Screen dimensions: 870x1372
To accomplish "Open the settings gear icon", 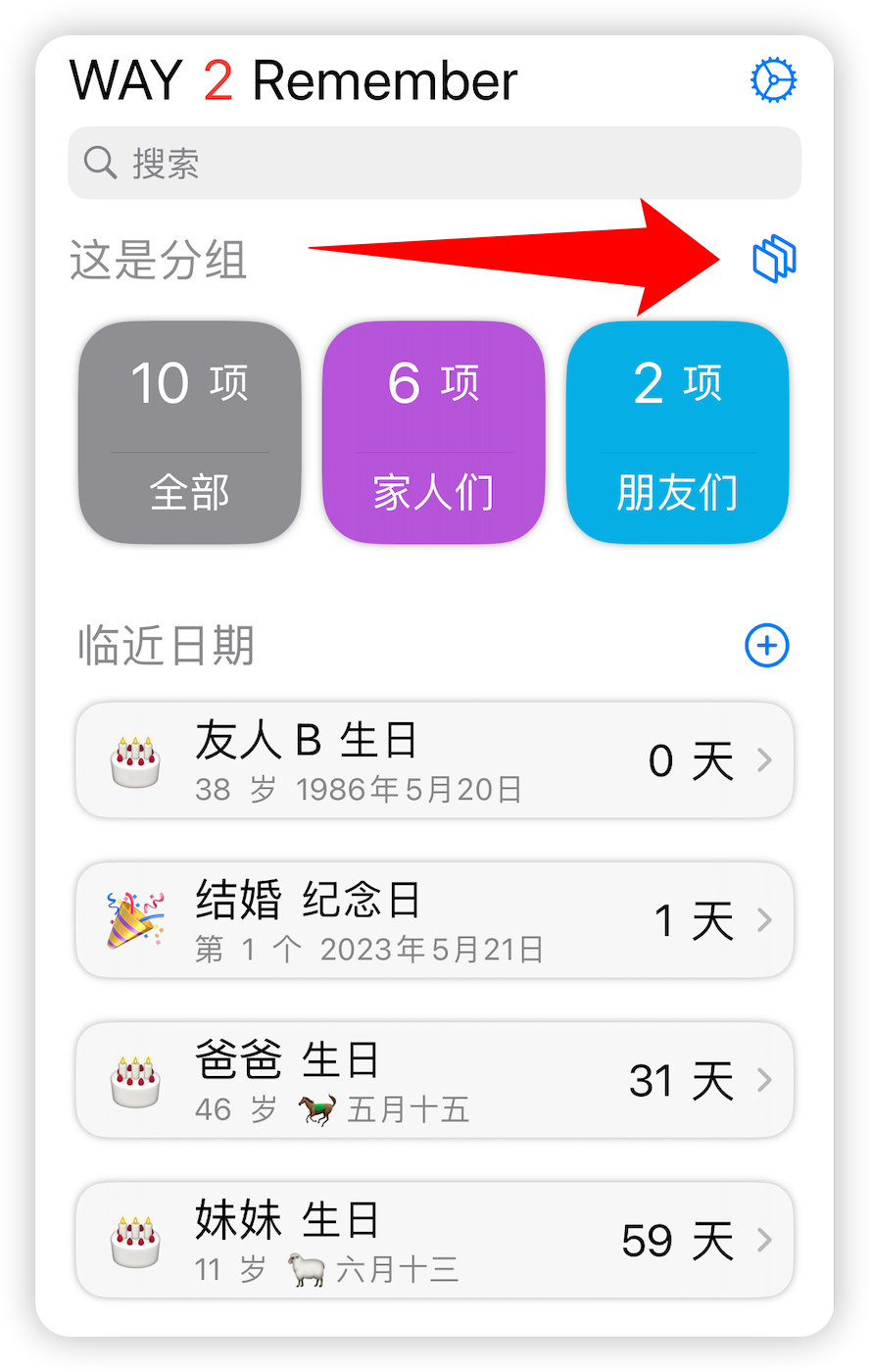I will [773, 80].
